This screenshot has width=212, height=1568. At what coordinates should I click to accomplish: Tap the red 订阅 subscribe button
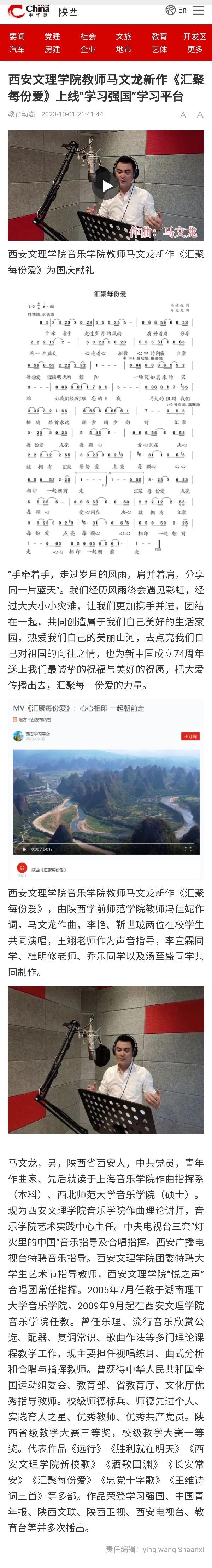coord(190,736)
